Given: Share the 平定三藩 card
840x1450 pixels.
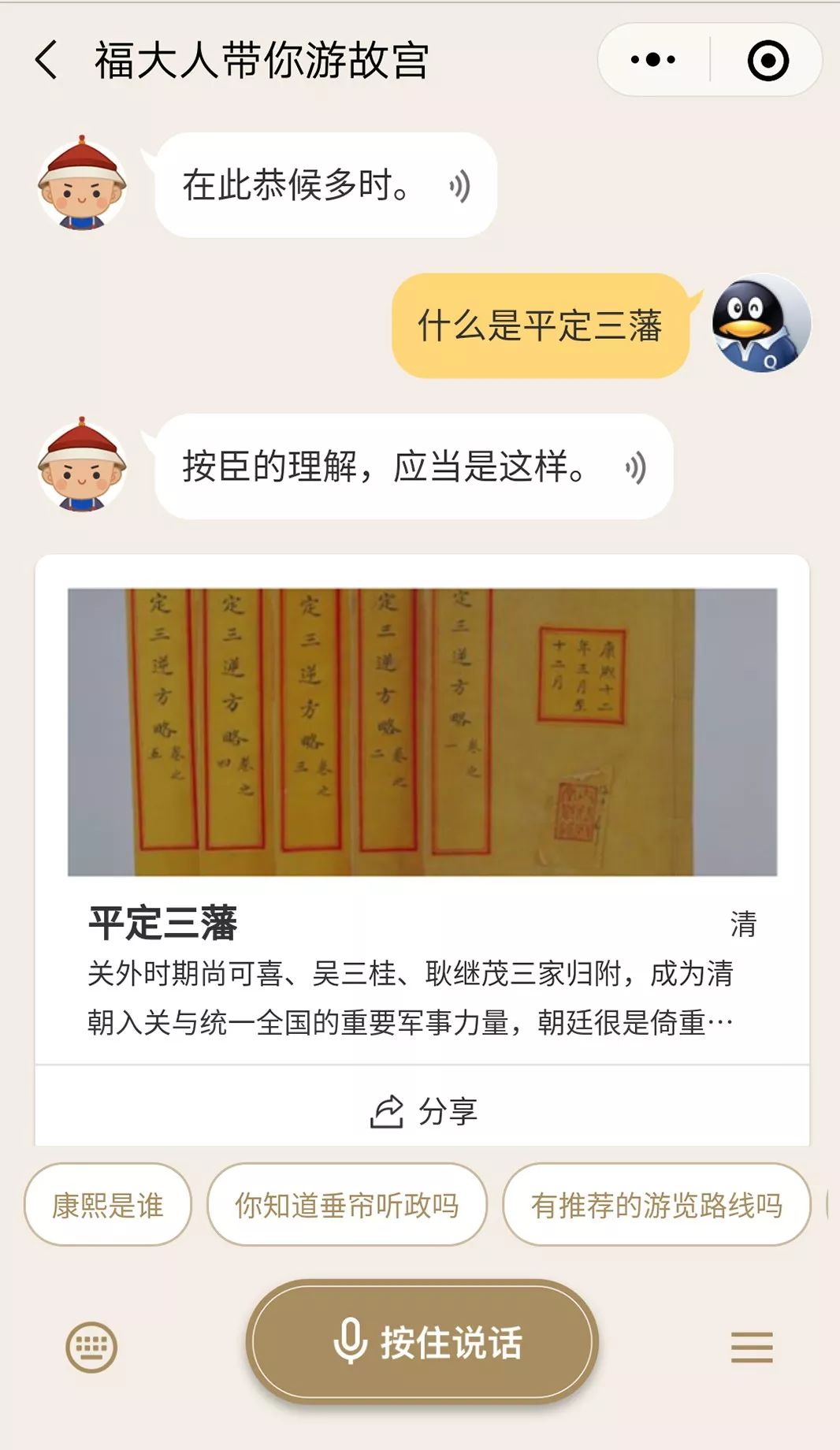Looking at the screenshot, I should [423, 1111].
